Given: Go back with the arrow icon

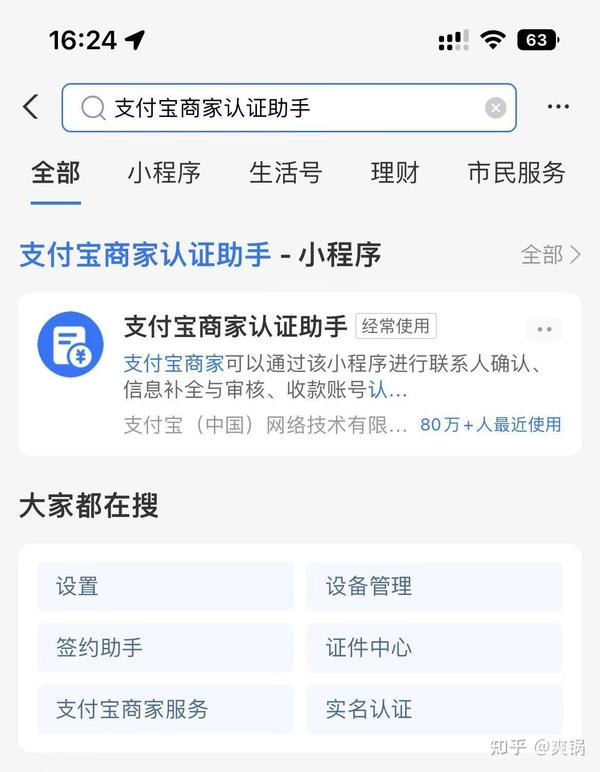Looking at the screenshot, I should tap(31, 107).
